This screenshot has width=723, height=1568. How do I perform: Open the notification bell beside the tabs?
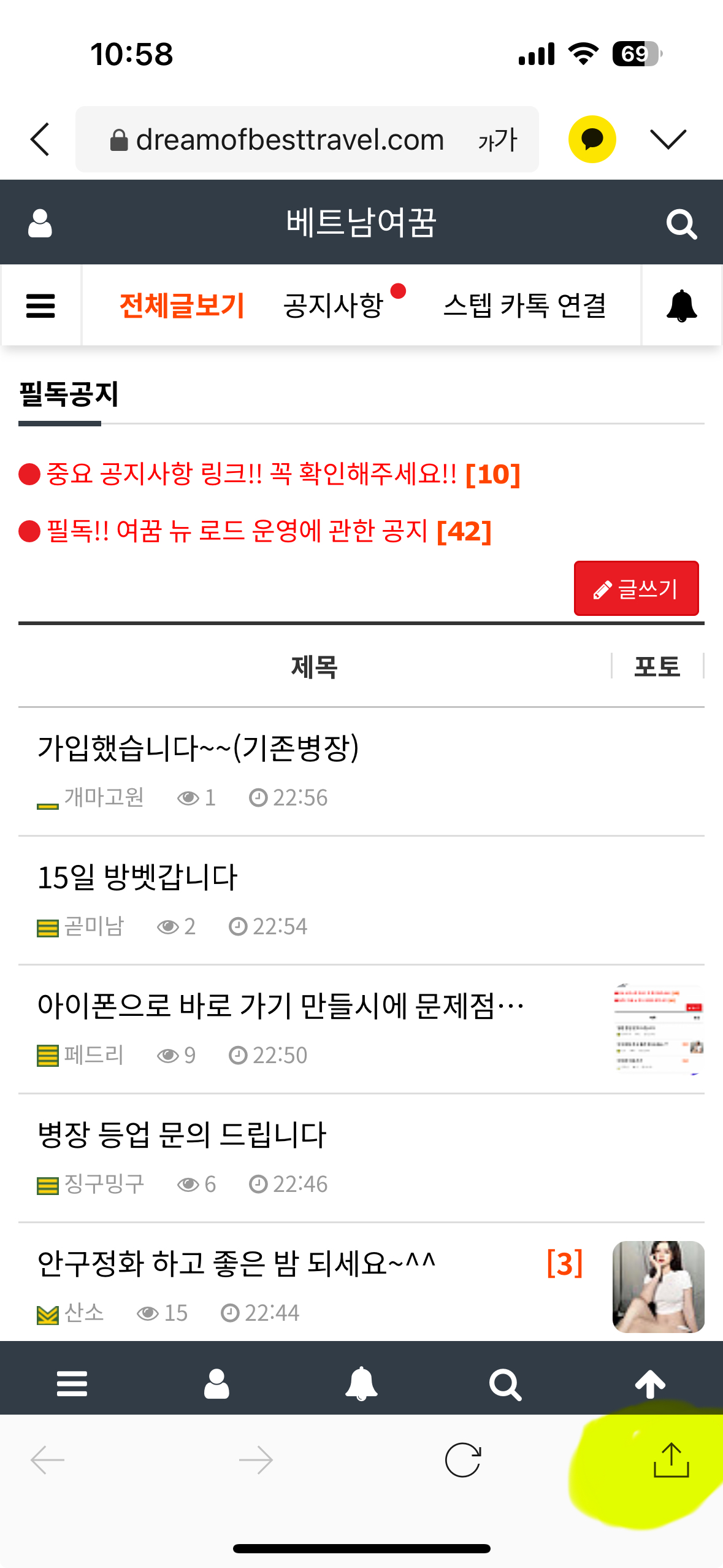[681, 306]
